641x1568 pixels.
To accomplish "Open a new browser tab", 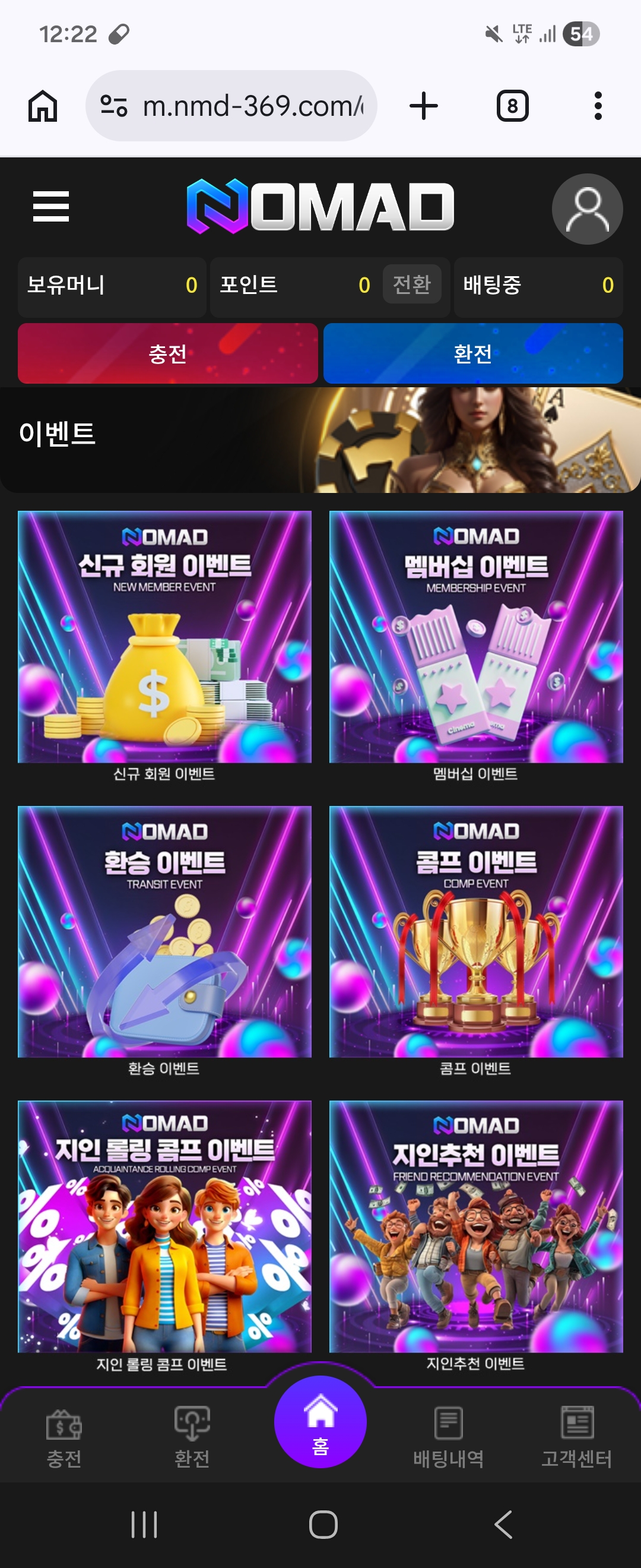I will tap(424, 106).
